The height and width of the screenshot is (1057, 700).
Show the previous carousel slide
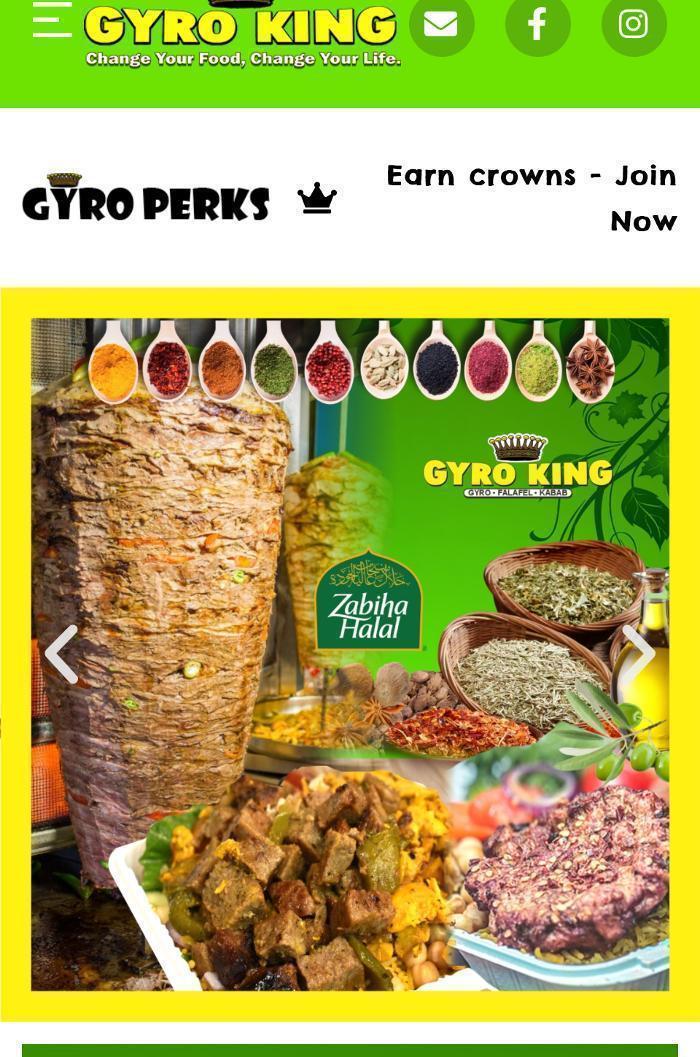point(62,654)
